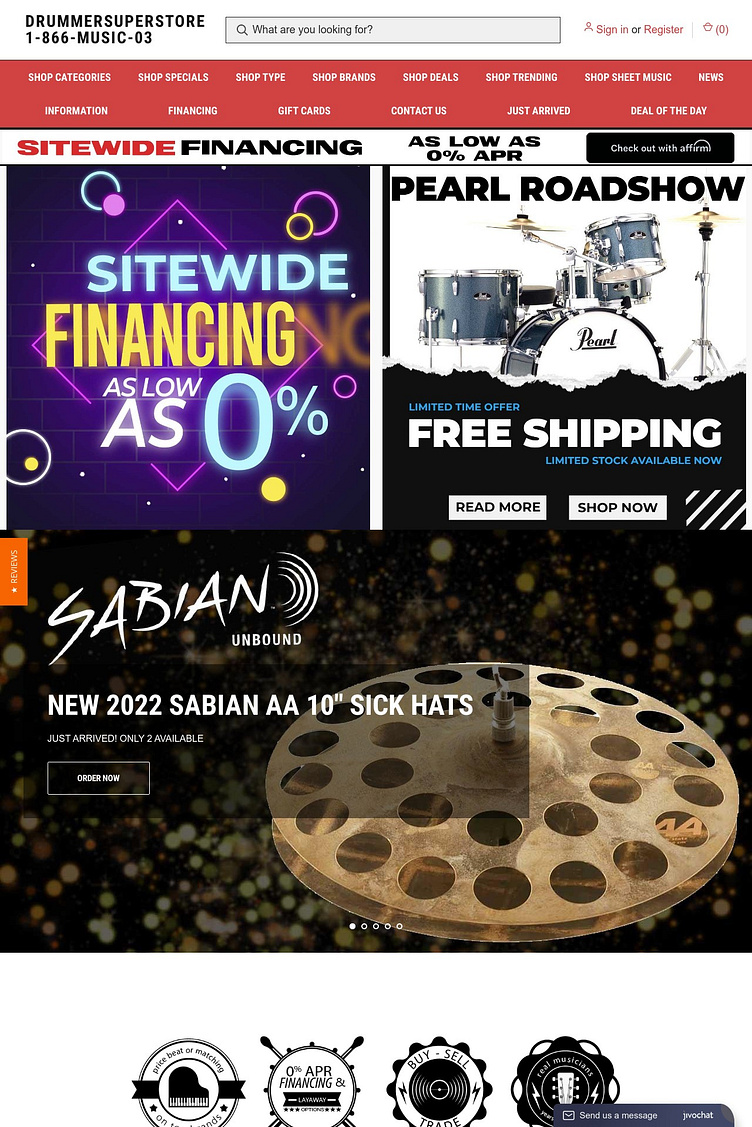Tap Shop Now on Pearl Roadshow

pyautogui.click(x=617, y=507)
